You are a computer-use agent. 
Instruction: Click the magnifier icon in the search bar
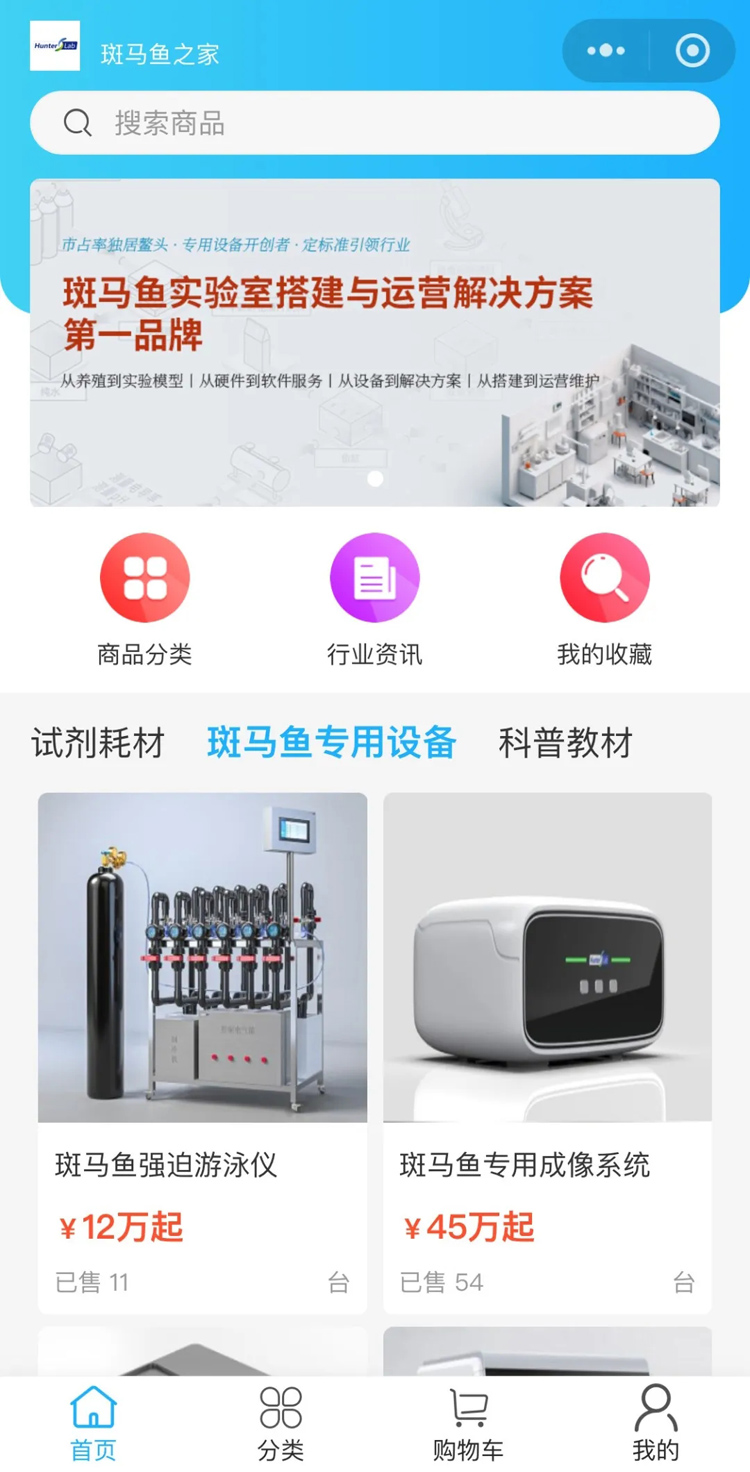click(x=78, y=122)
